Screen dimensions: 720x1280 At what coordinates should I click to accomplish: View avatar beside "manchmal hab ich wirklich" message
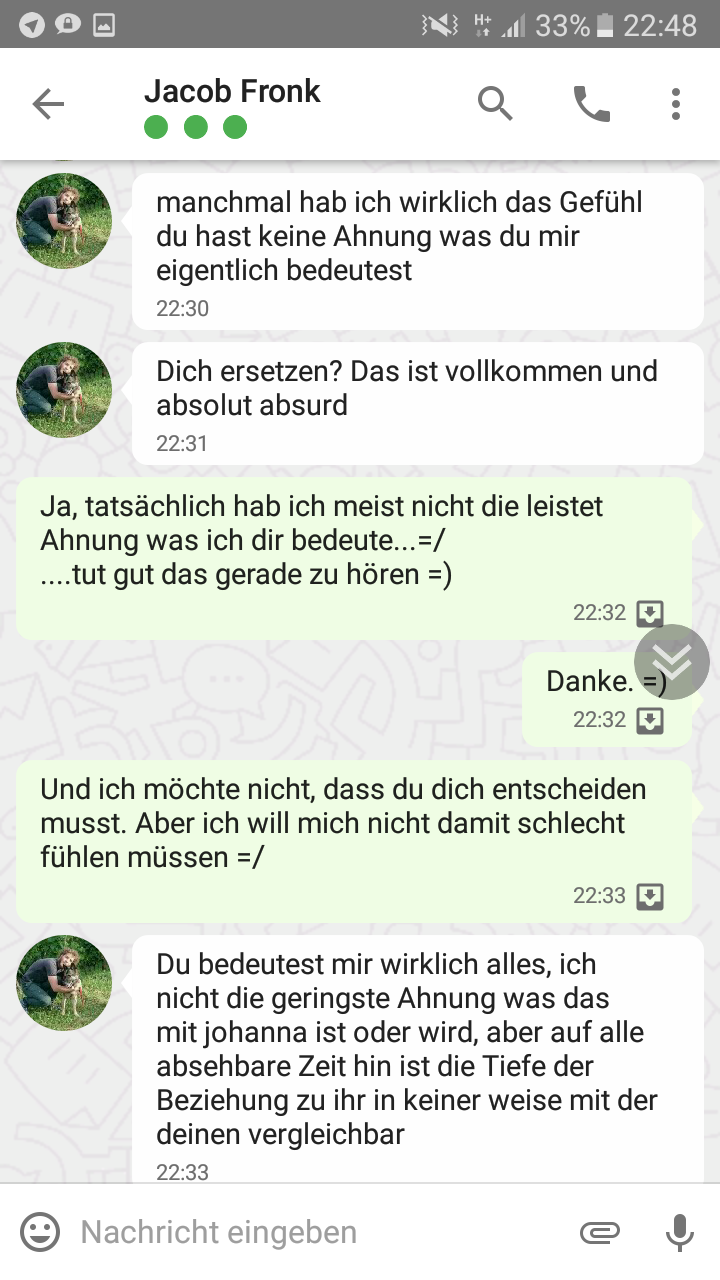coord(64,221)
